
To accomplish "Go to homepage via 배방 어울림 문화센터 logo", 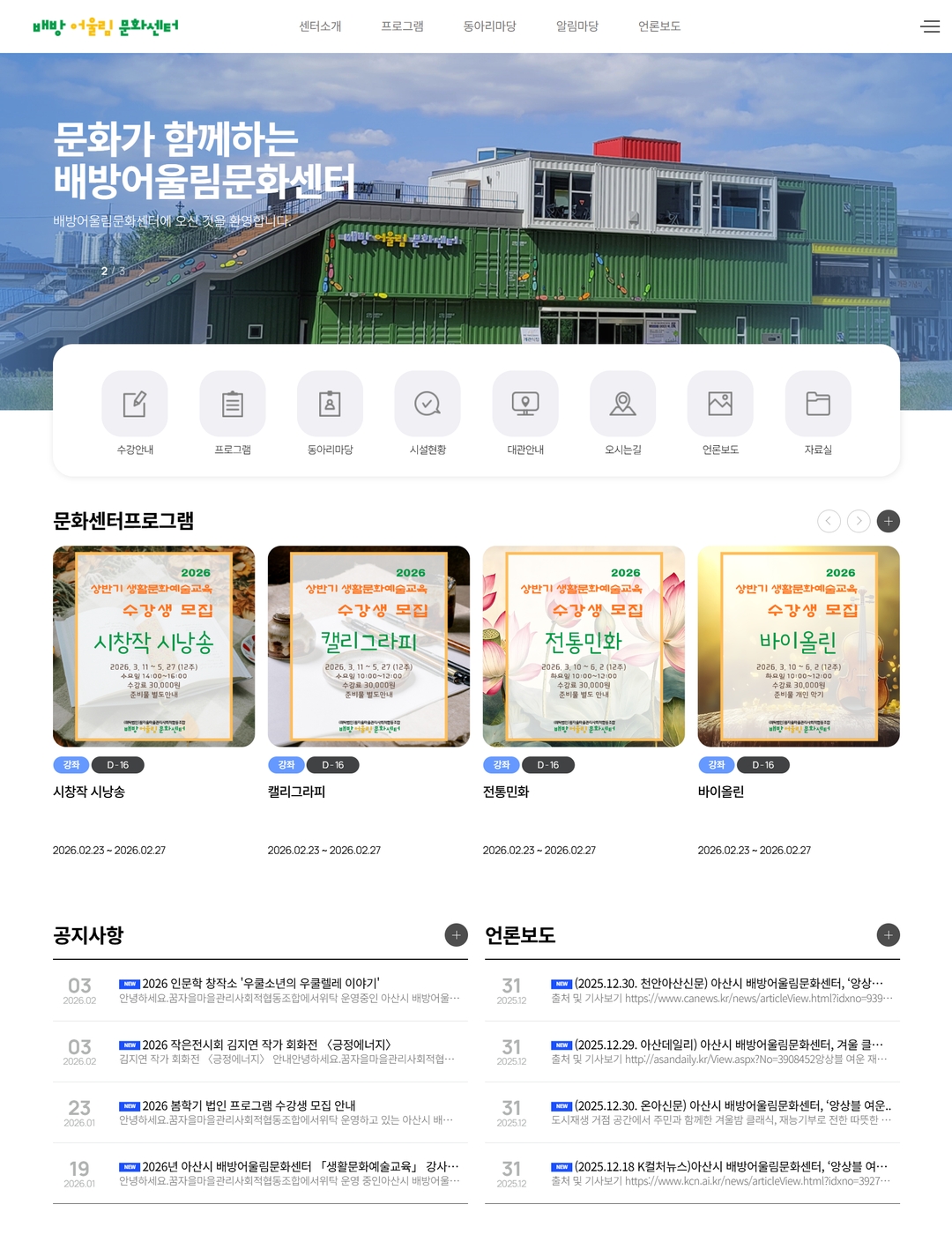I will pos(106,26).
